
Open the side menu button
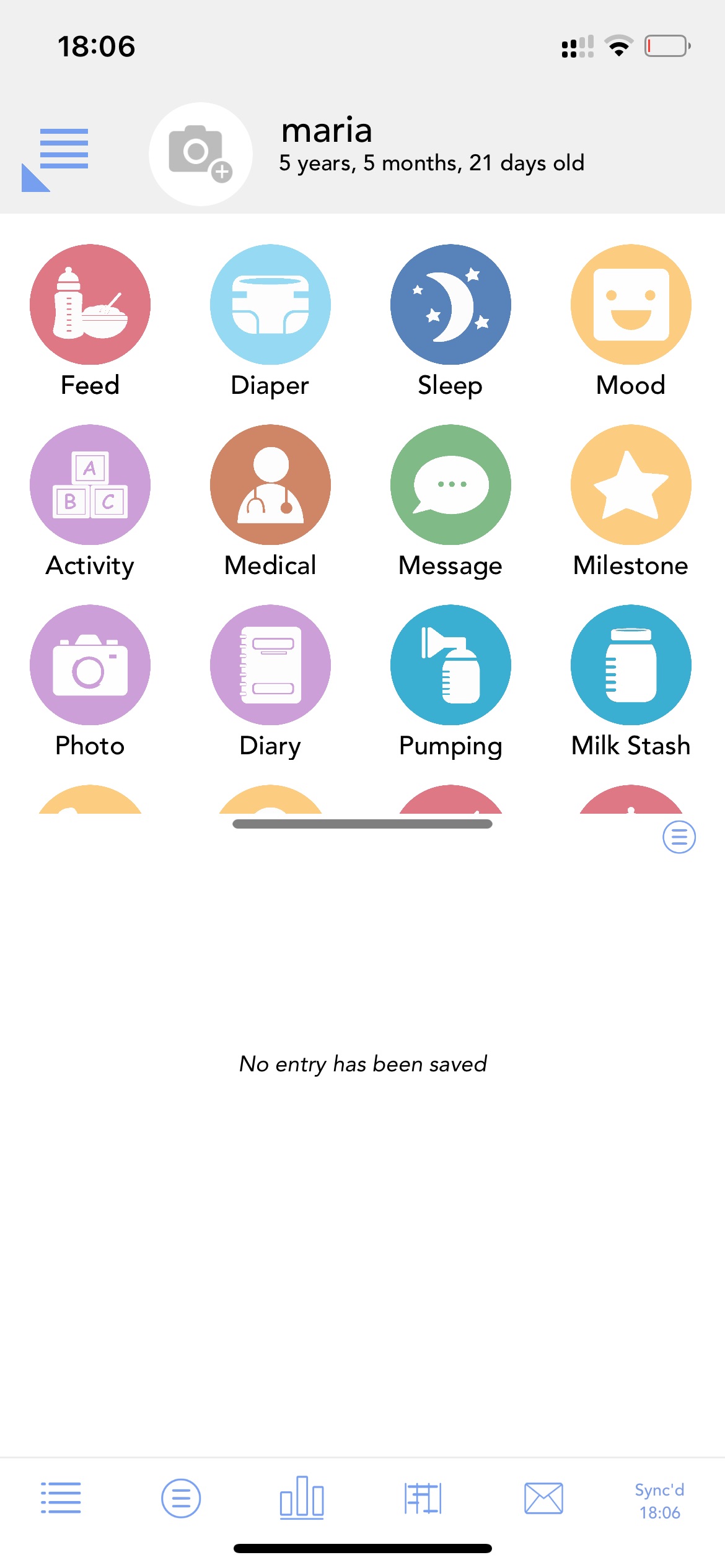[56, 160]
